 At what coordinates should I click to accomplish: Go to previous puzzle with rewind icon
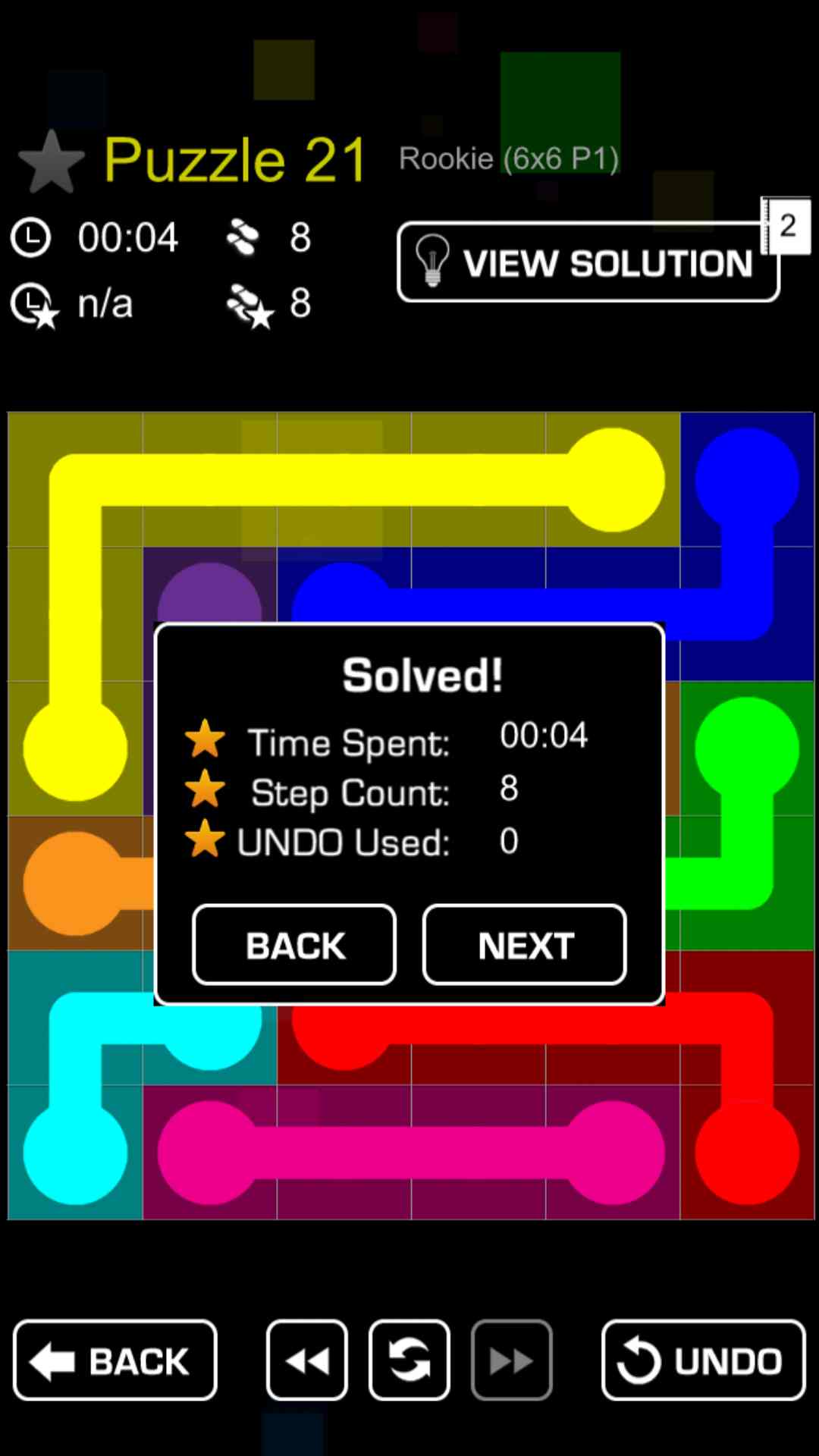(x=307, y=1360)
